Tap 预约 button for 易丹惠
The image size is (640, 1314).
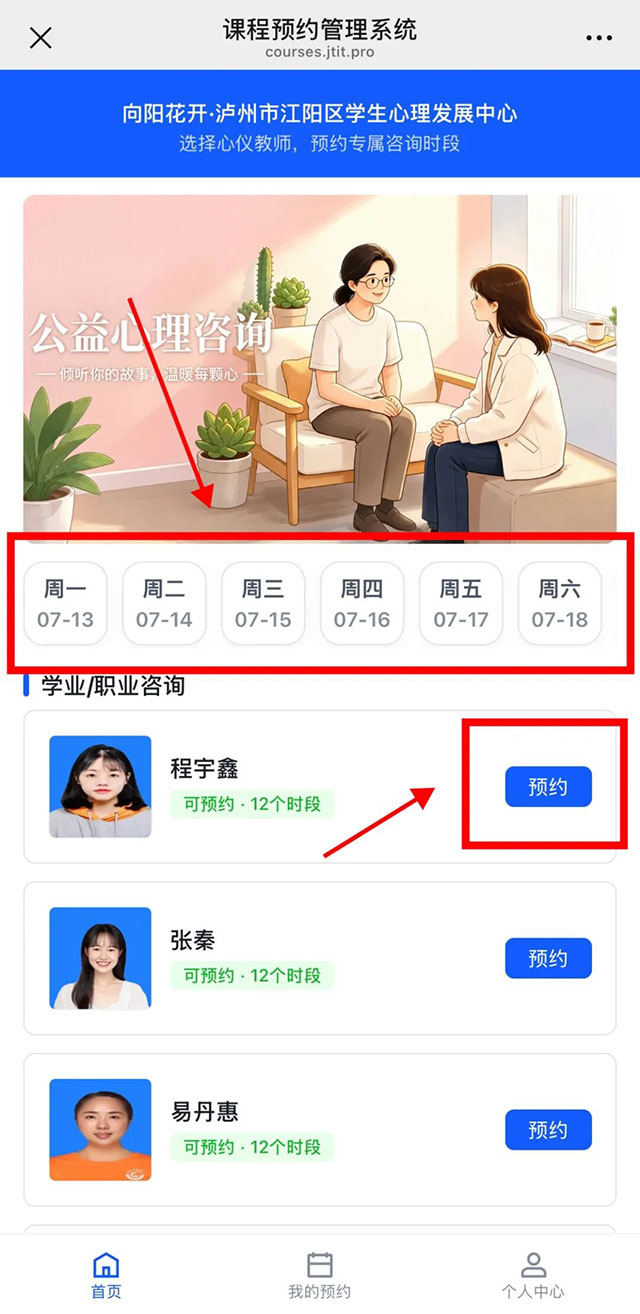click(x=548, y=1130)
